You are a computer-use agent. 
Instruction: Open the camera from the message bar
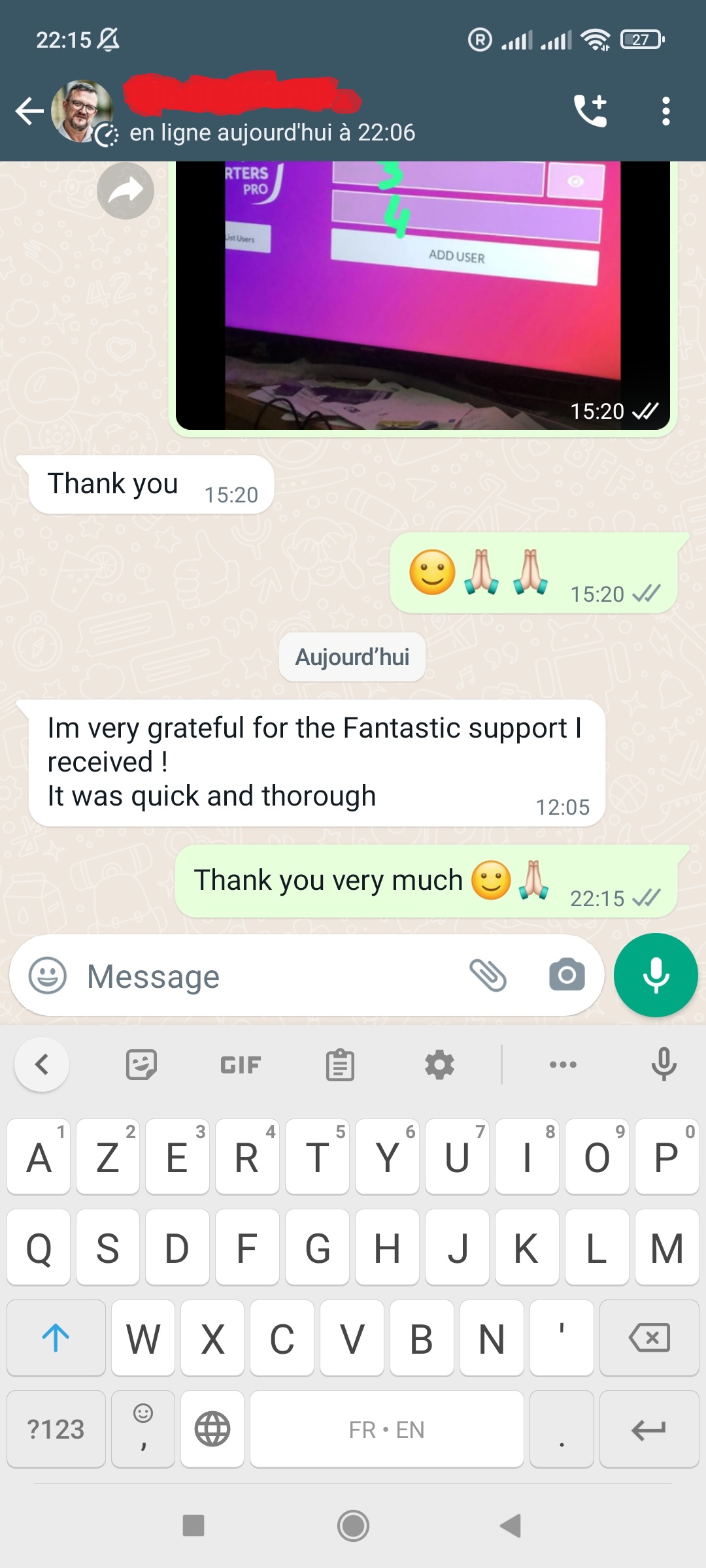click(x=567, y=975)
